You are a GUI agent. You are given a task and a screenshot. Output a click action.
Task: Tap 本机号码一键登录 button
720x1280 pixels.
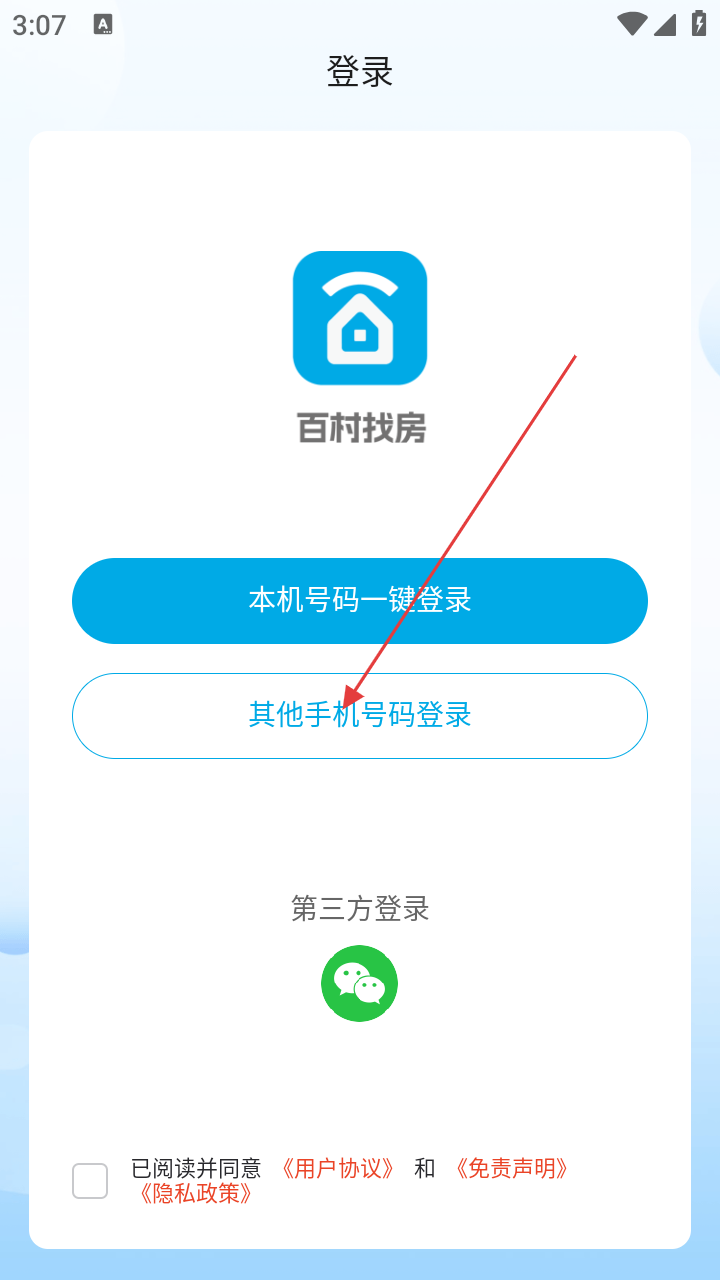point(360,601)
